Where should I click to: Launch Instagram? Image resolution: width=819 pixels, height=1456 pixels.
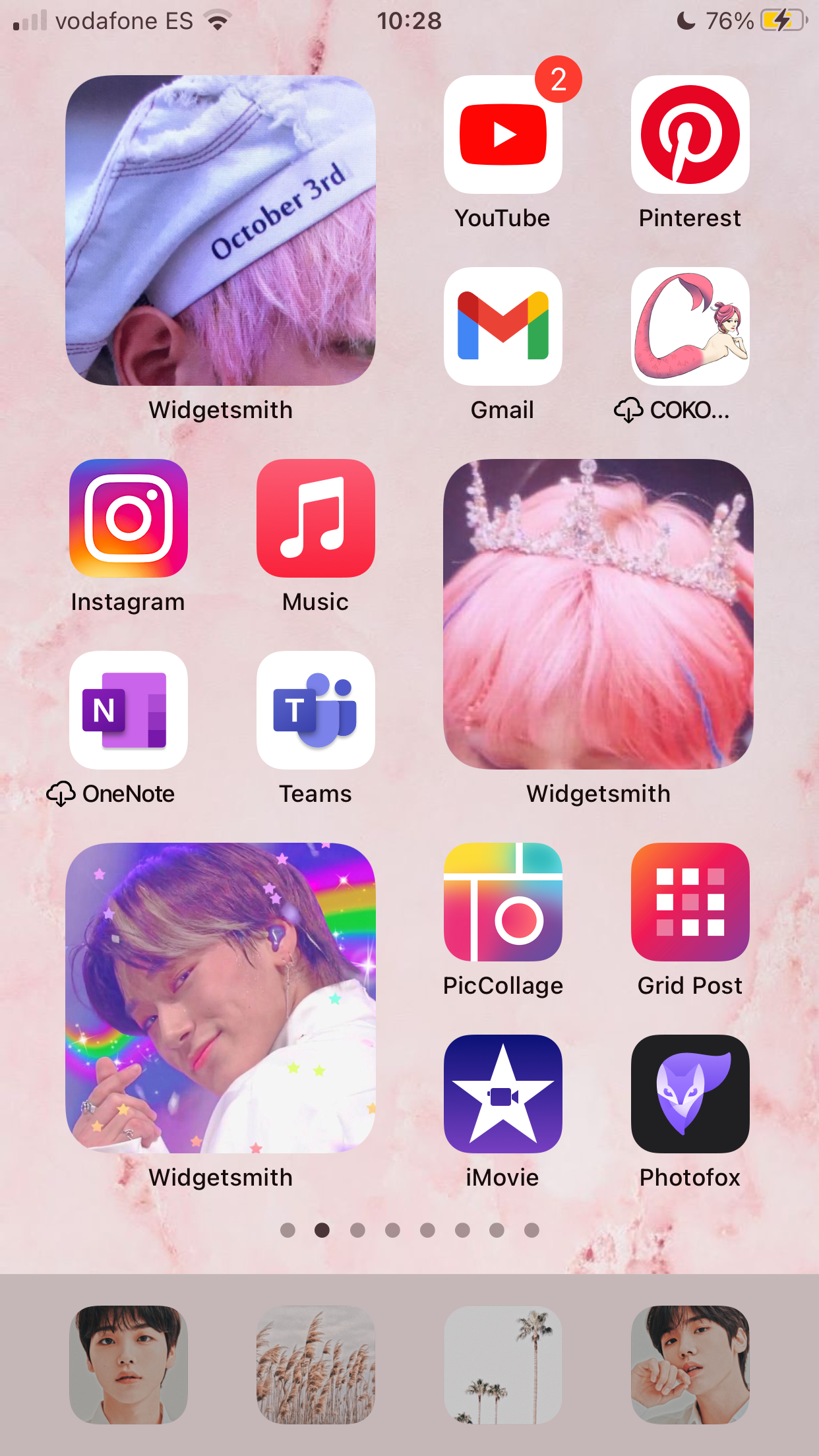tap(129, 518)
